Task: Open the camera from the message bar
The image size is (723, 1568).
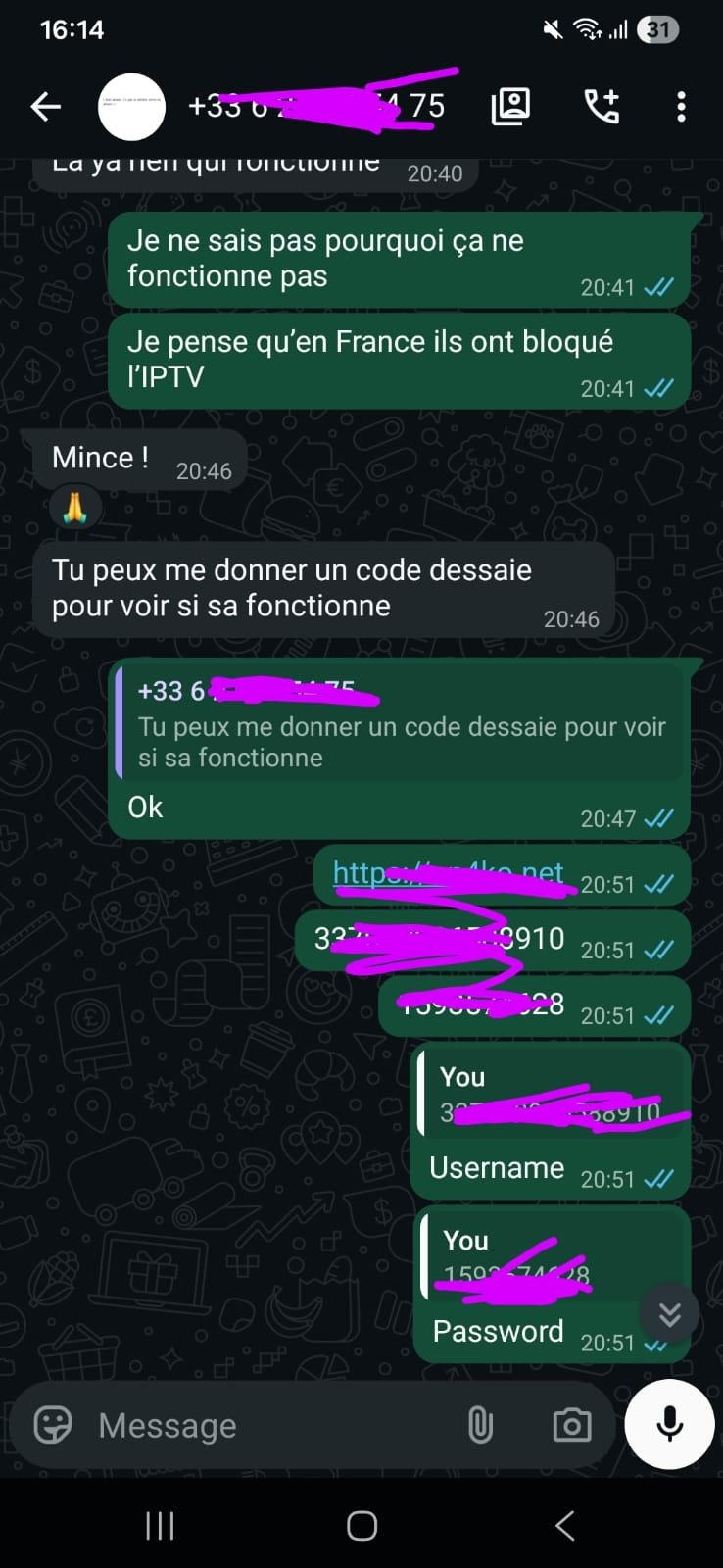Action: 571,1425
